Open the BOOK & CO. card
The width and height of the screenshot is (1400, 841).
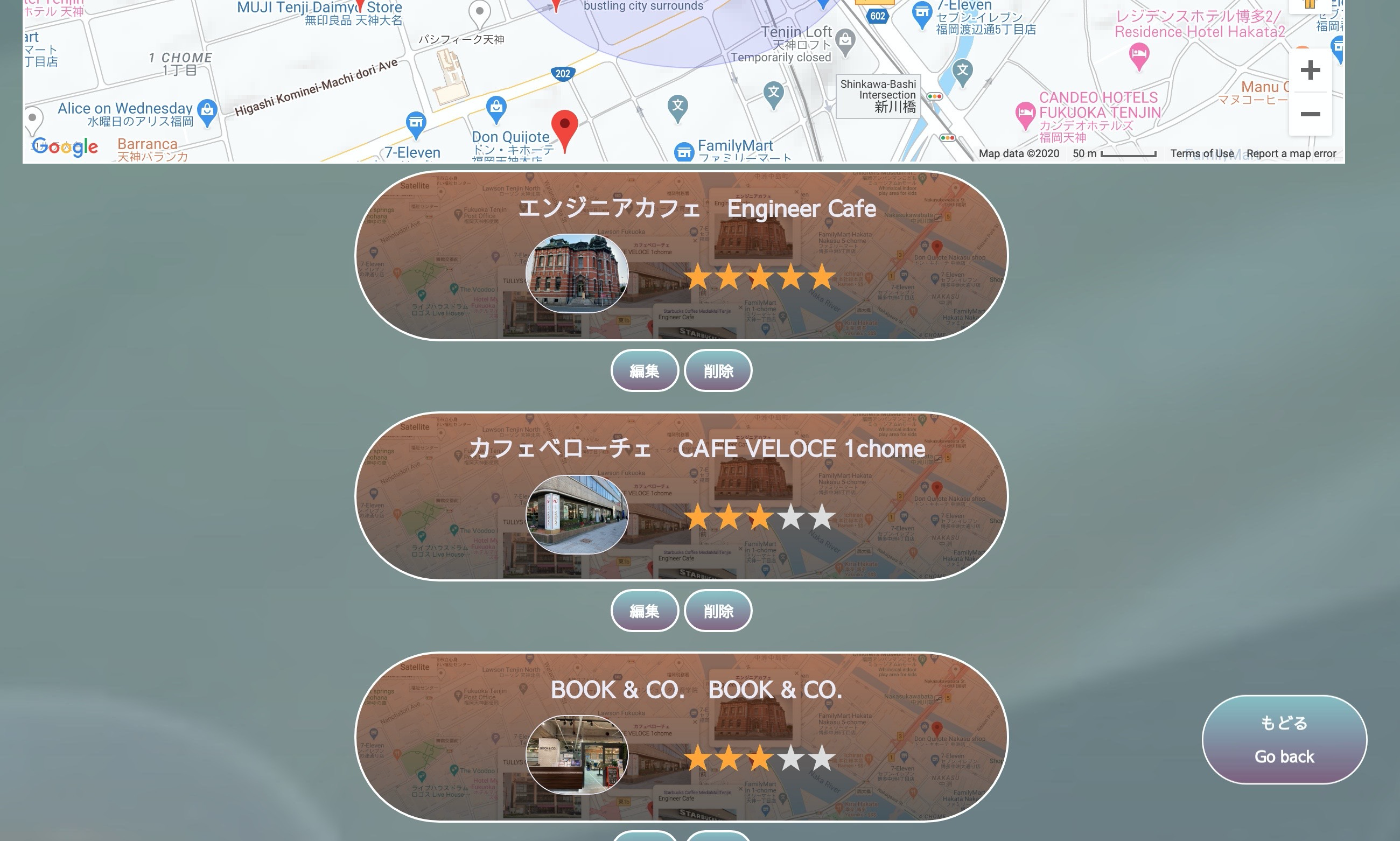[x=681, y=737]
